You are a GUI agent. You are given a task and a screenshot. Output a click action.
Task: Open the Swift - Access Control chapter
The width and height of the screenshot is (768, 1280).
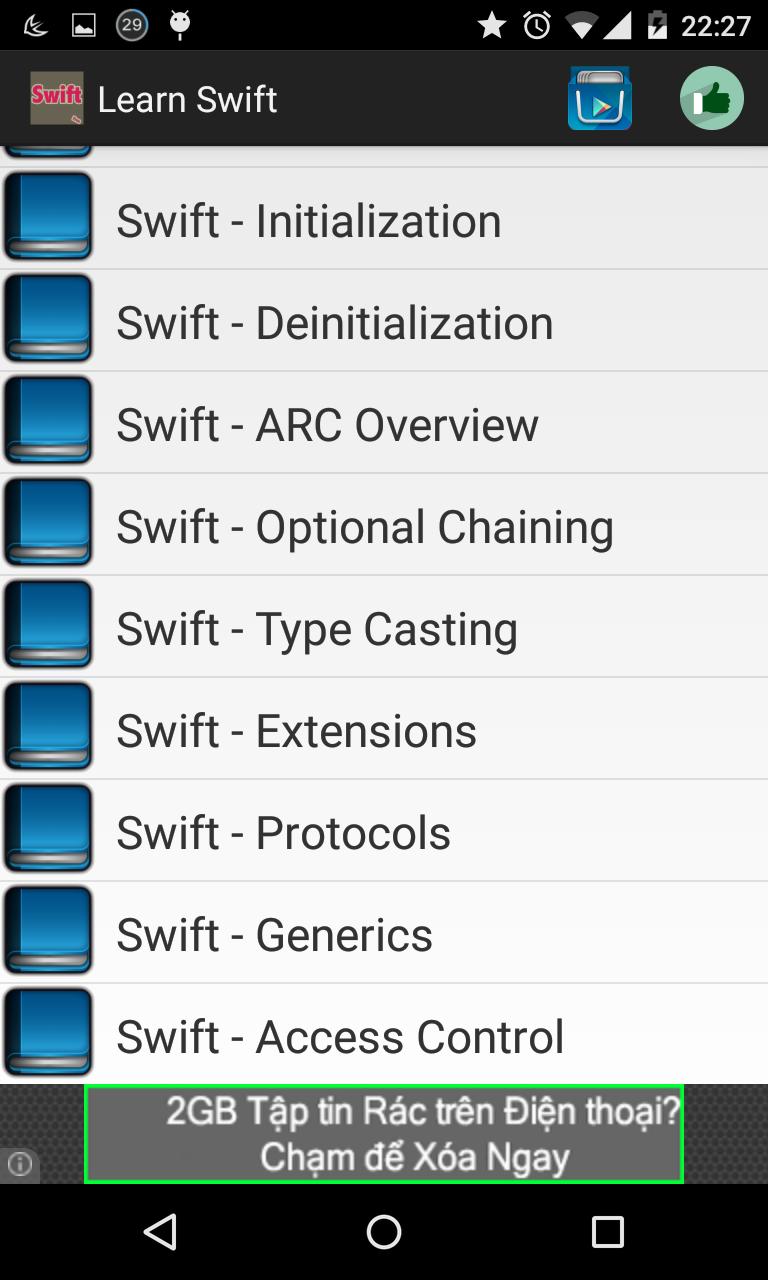pos(339,1035)
